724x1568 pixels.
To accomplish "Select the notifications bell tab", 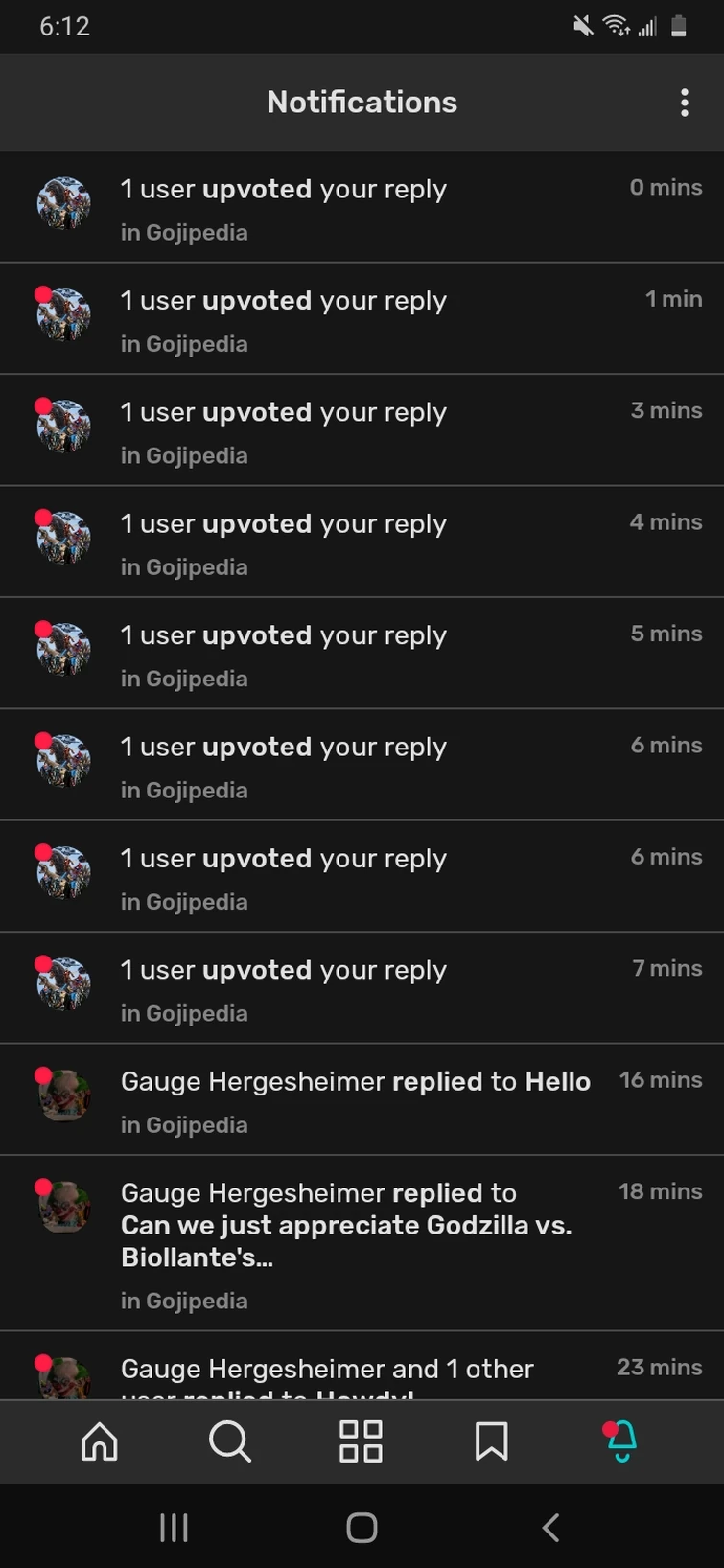I will tap(621, 1441).
